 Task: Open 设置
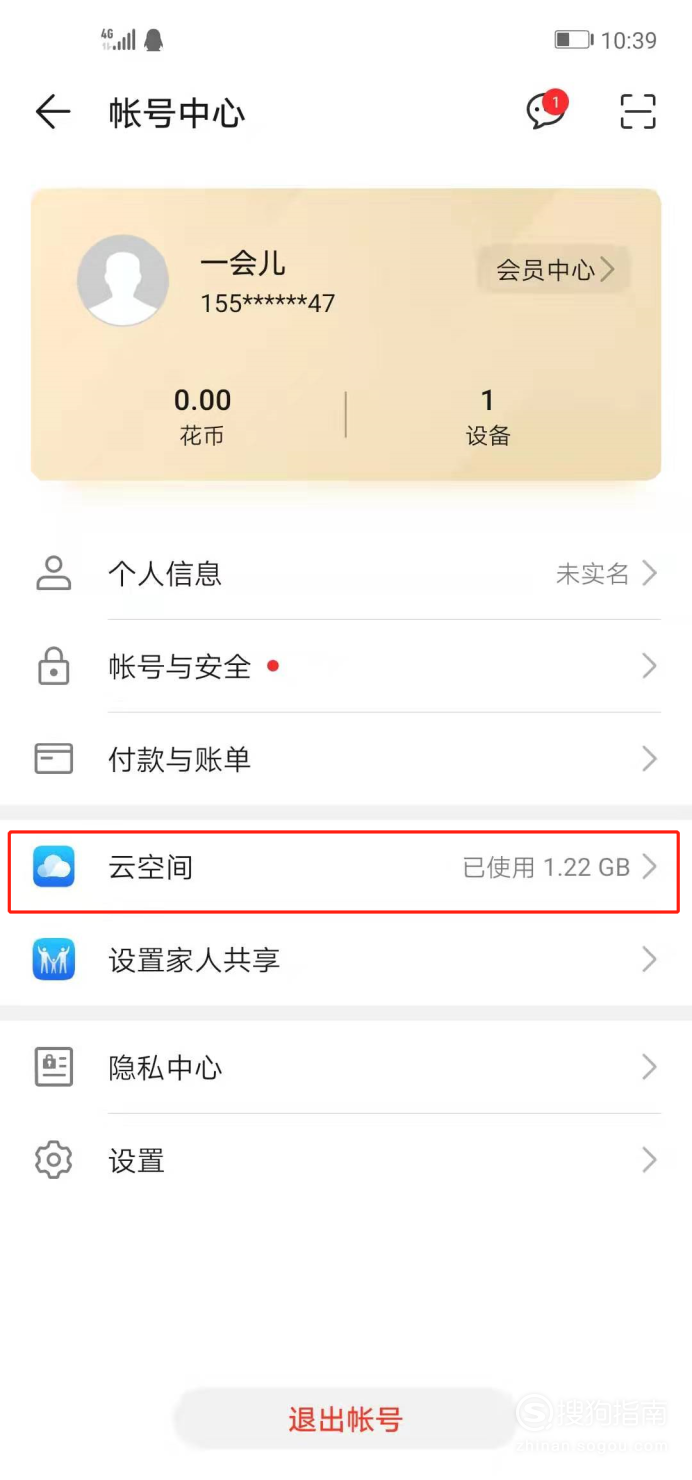(x=346, y=1160)
